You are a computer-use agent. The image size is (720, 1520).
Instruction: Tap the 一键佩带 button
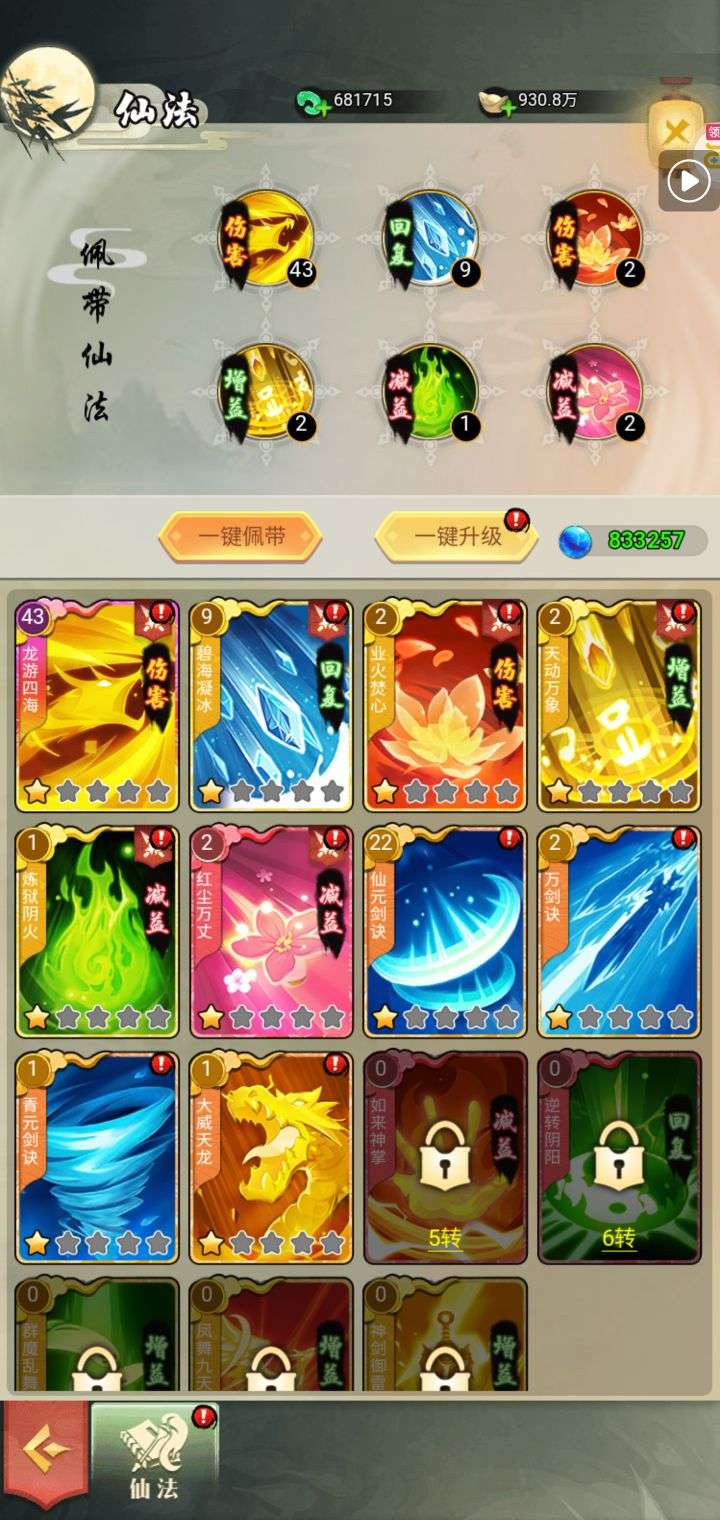pos(240,537)
